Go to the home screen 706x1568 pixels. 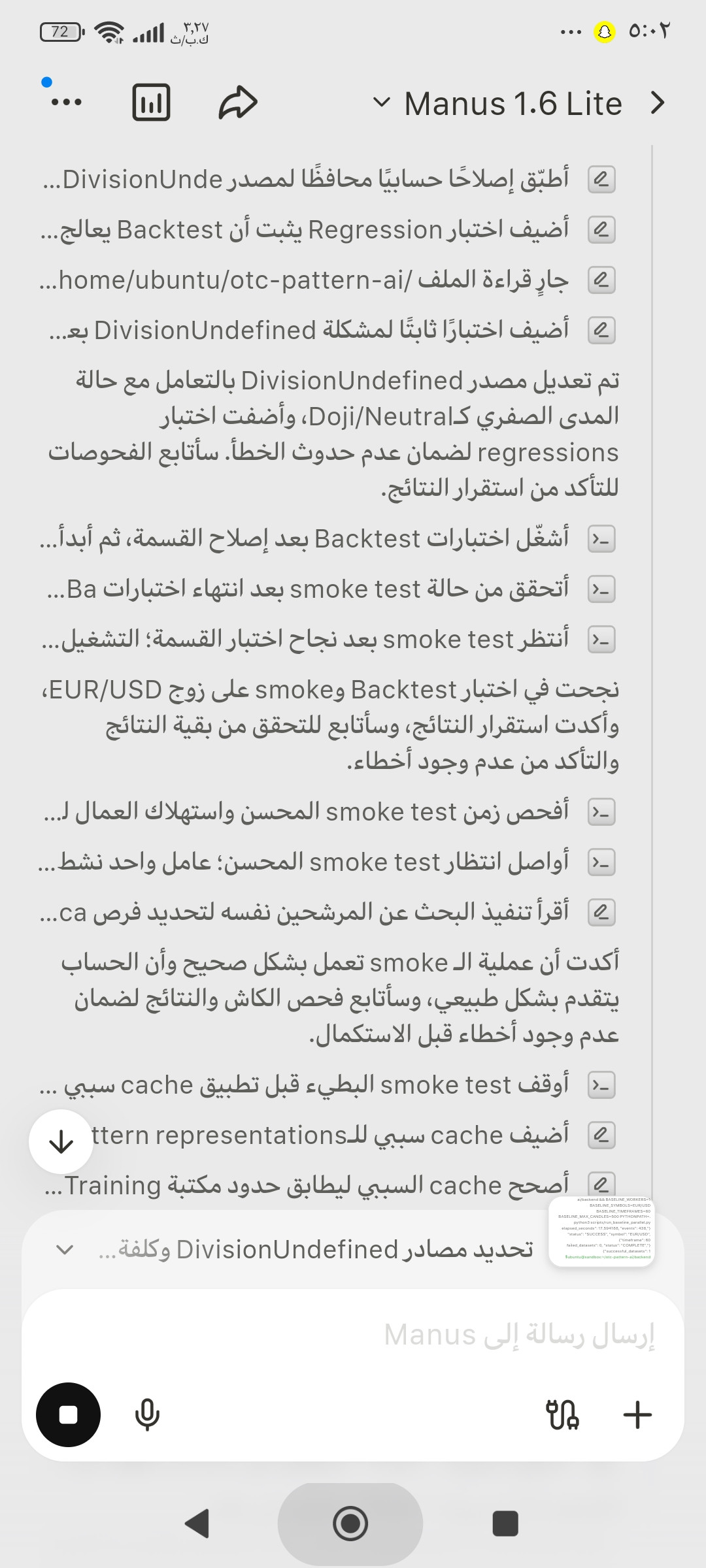click(350, 1523)
